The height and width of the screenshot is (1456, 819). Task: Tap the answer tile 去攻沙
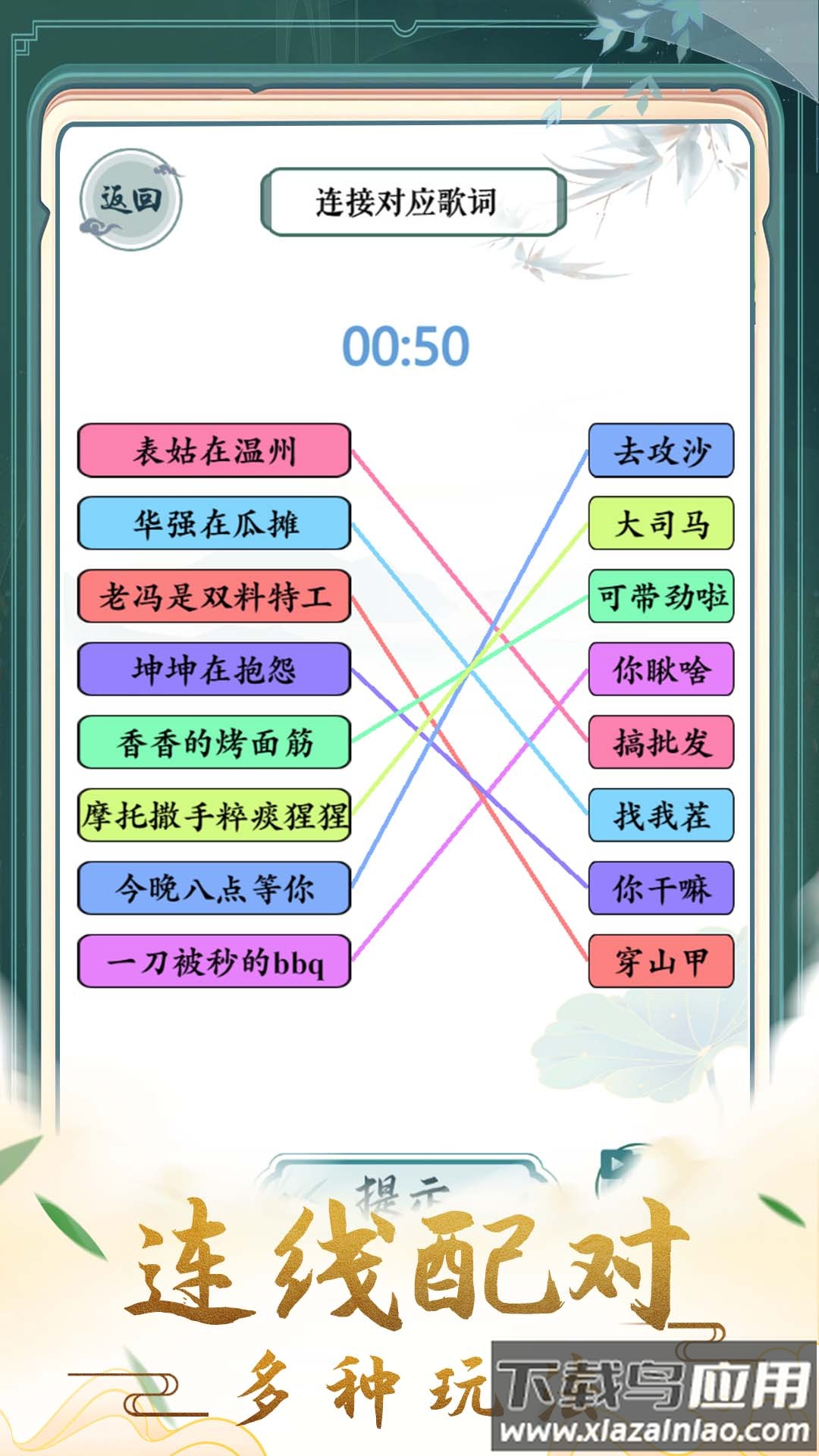(664, 449)
